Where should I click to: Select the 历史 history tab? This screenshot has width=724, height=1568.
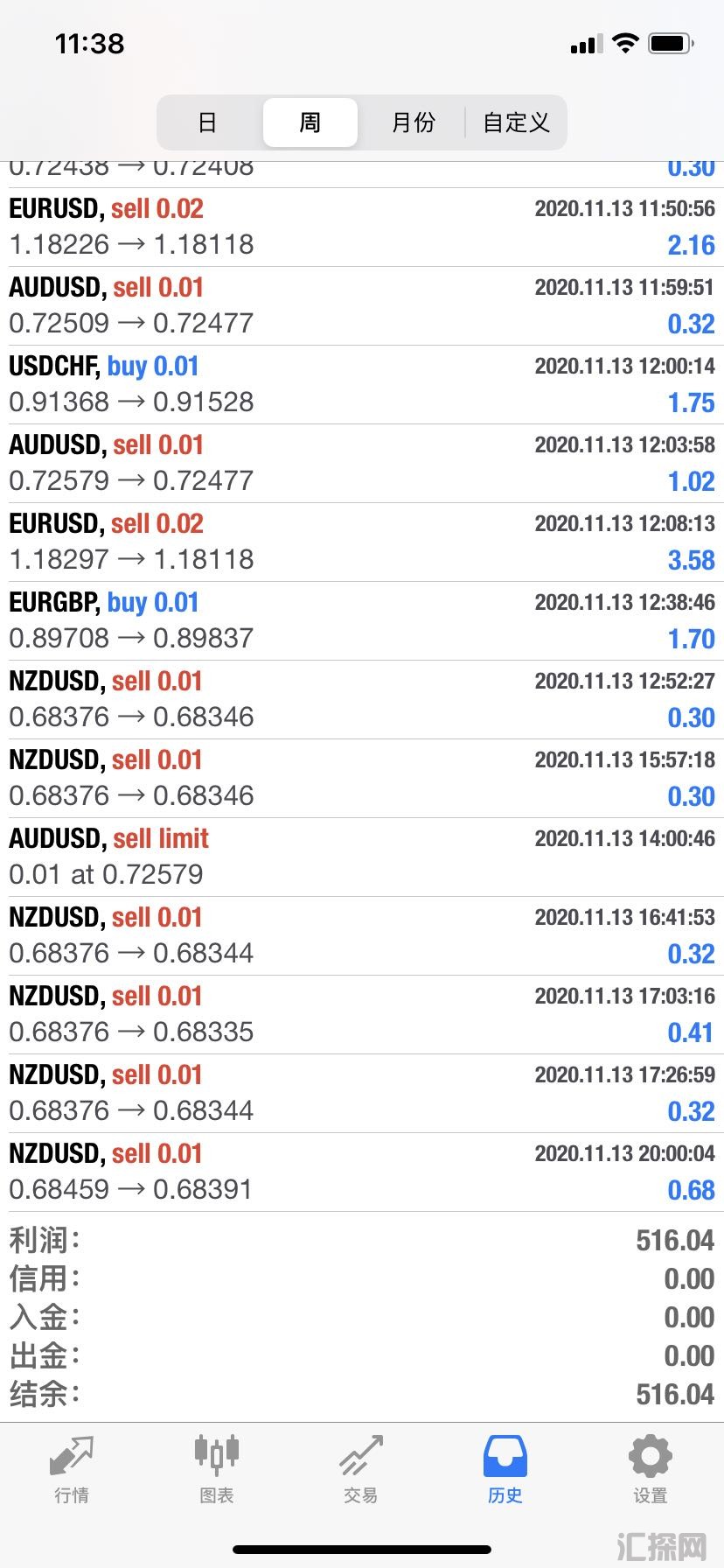505,1470
